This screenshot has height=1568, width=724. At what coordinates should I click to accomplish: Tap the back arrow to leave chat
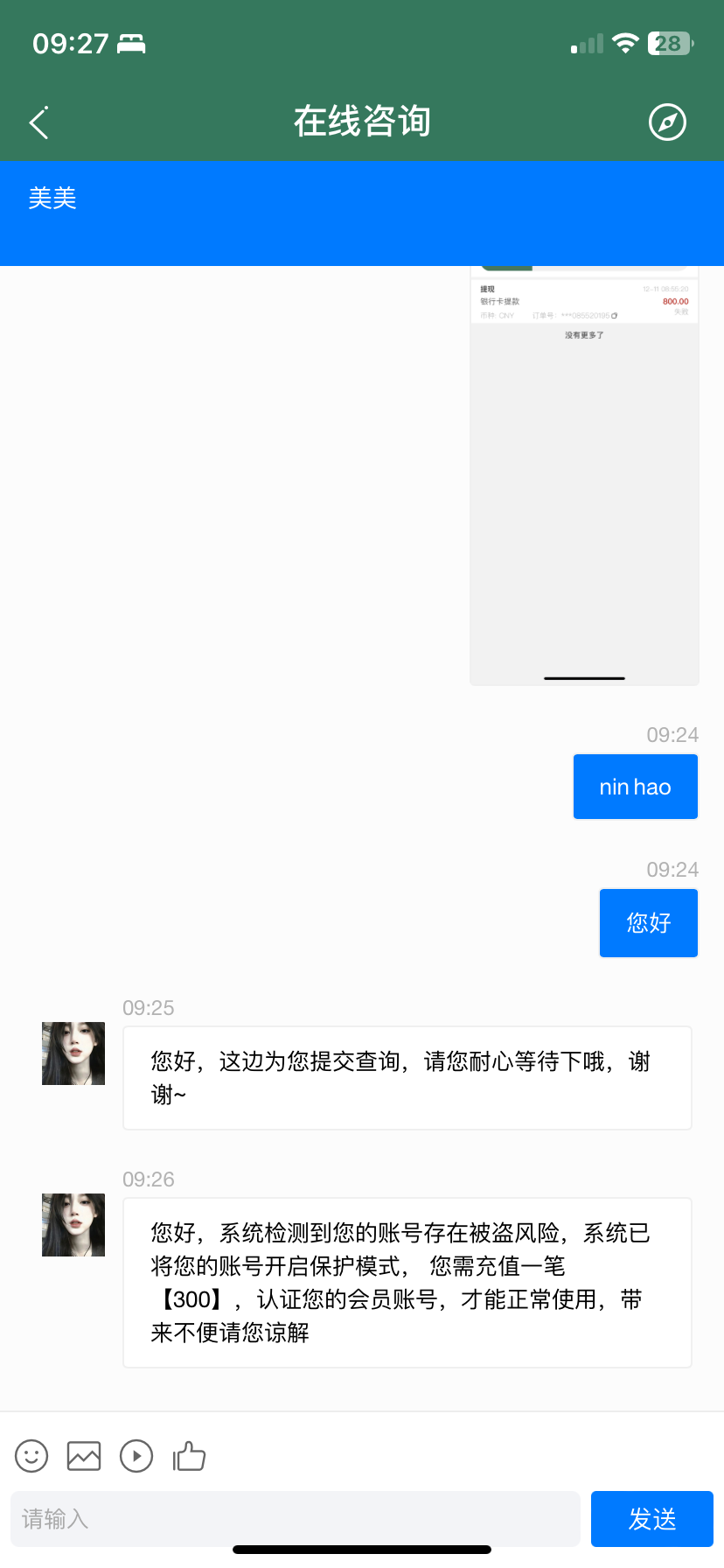tap(38, 122)
